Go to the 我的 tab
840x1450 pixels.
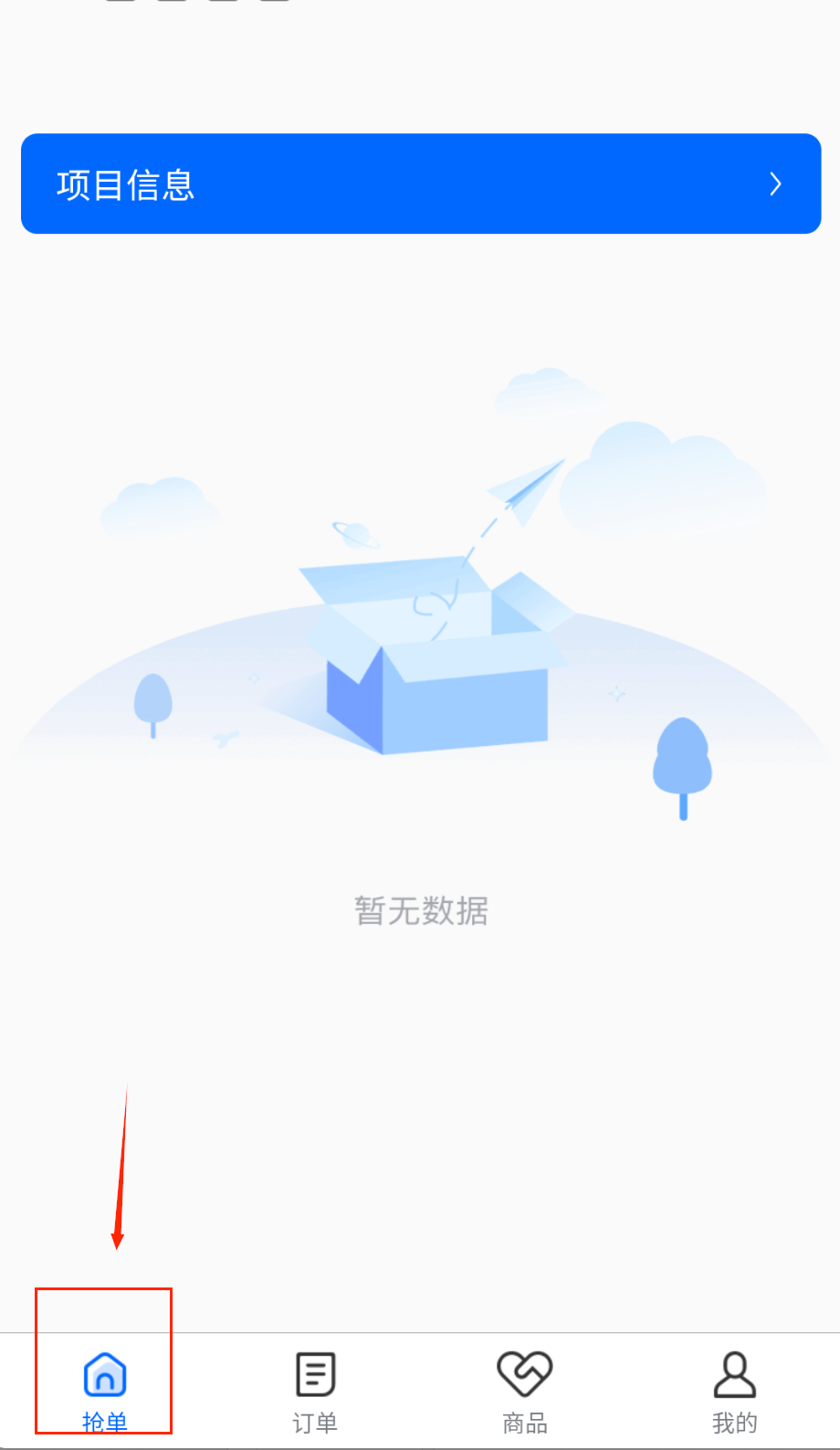coord(734,1388)
